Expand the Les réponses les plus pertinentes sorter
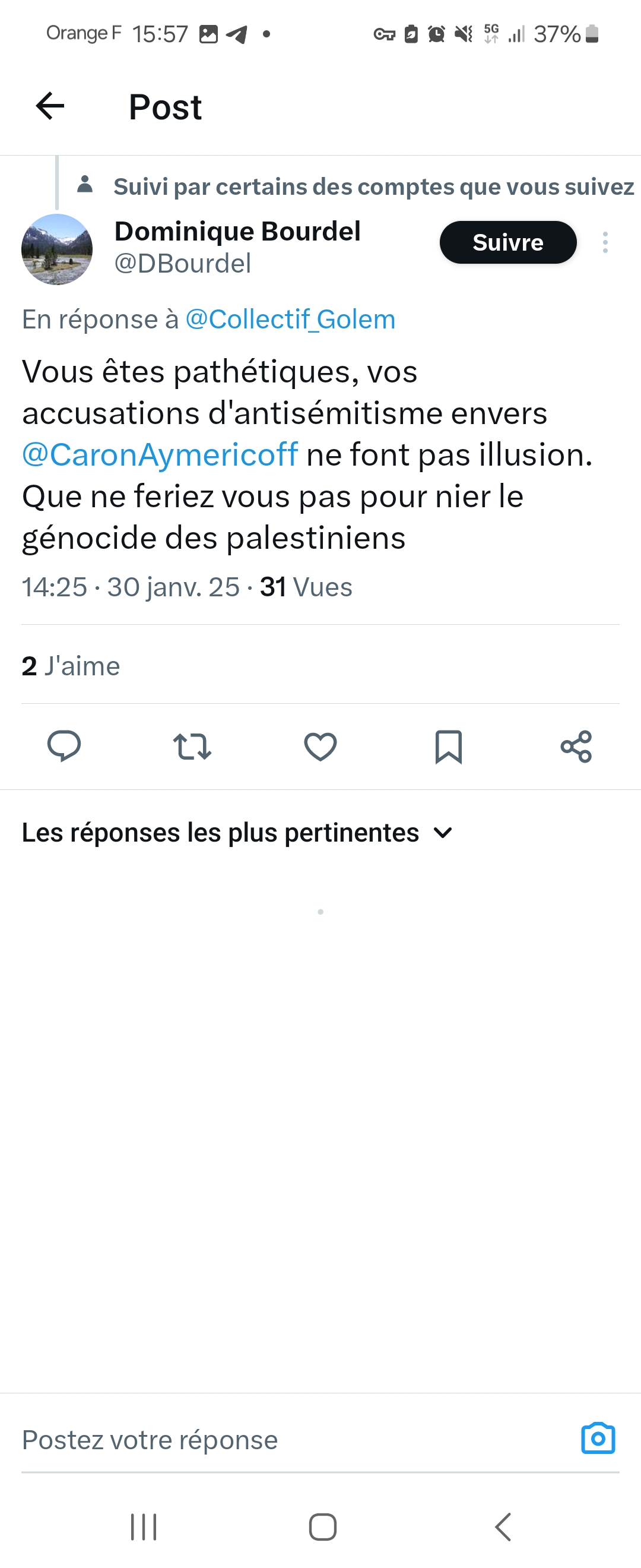Image resolution: width=641 pixels, height=1568 pixels. coord(237,833)
